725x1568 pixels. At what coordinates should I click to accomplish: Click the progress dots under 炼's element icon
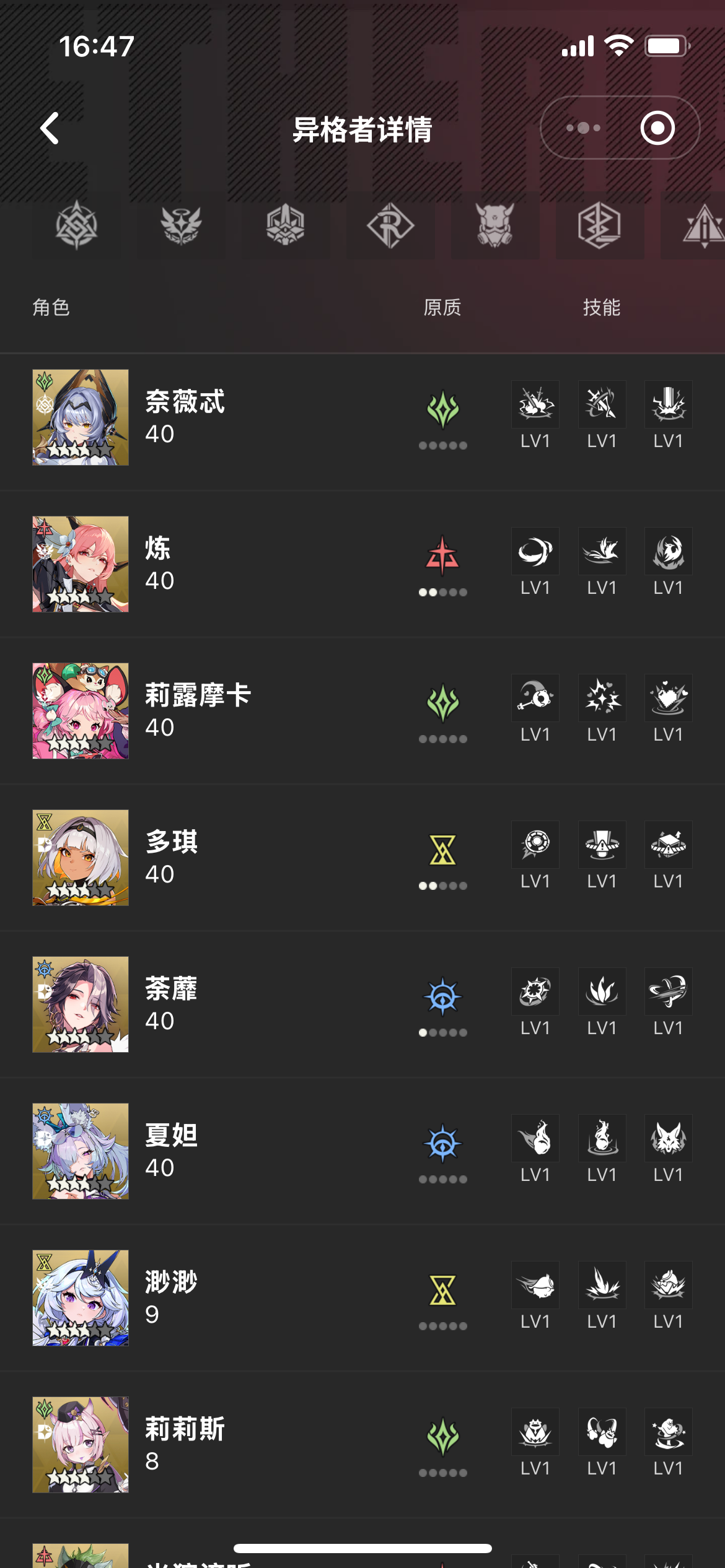(443, 591)
